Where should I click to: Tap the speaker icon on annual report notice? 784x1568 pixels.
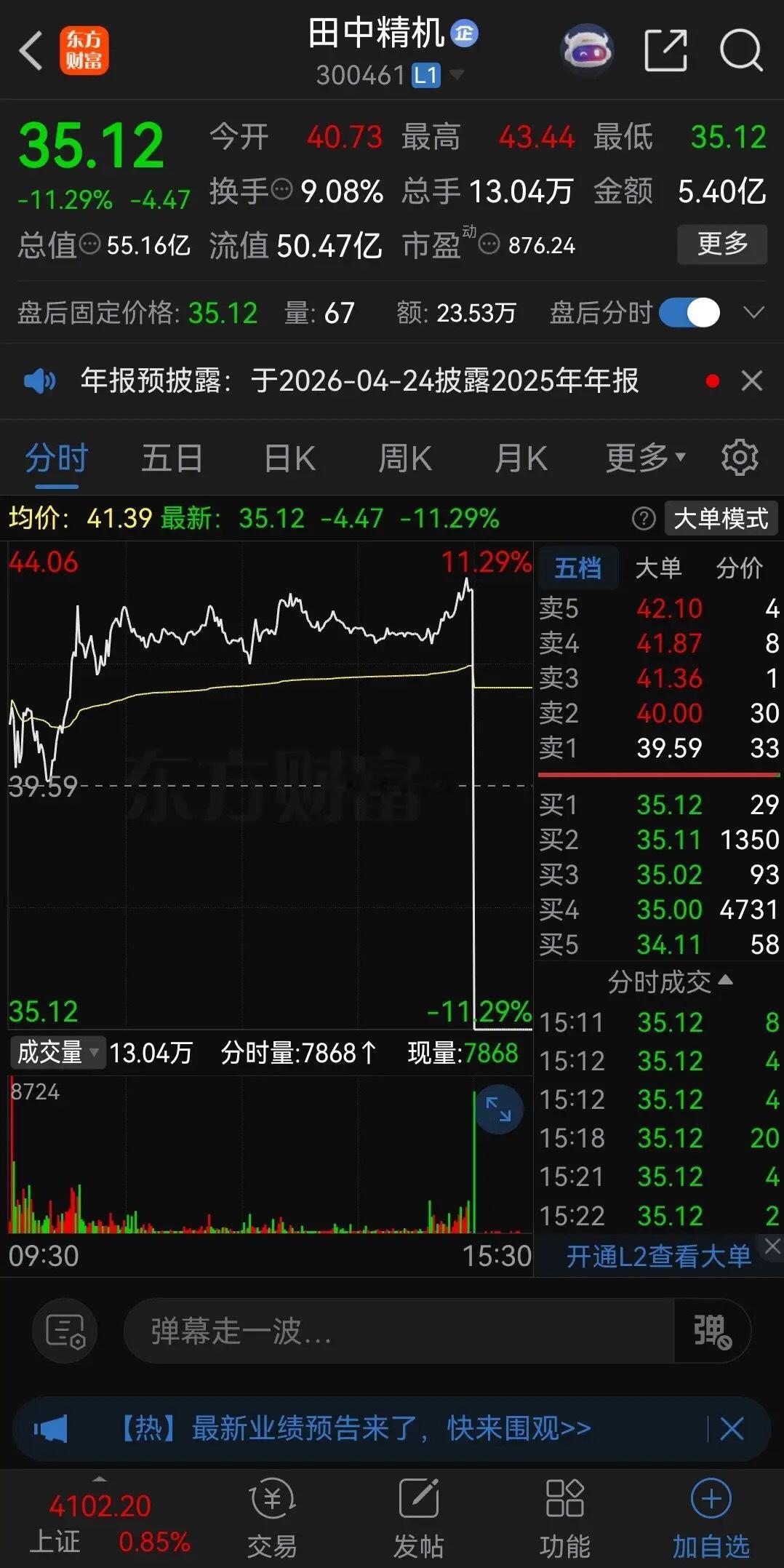tap(40, 381)
